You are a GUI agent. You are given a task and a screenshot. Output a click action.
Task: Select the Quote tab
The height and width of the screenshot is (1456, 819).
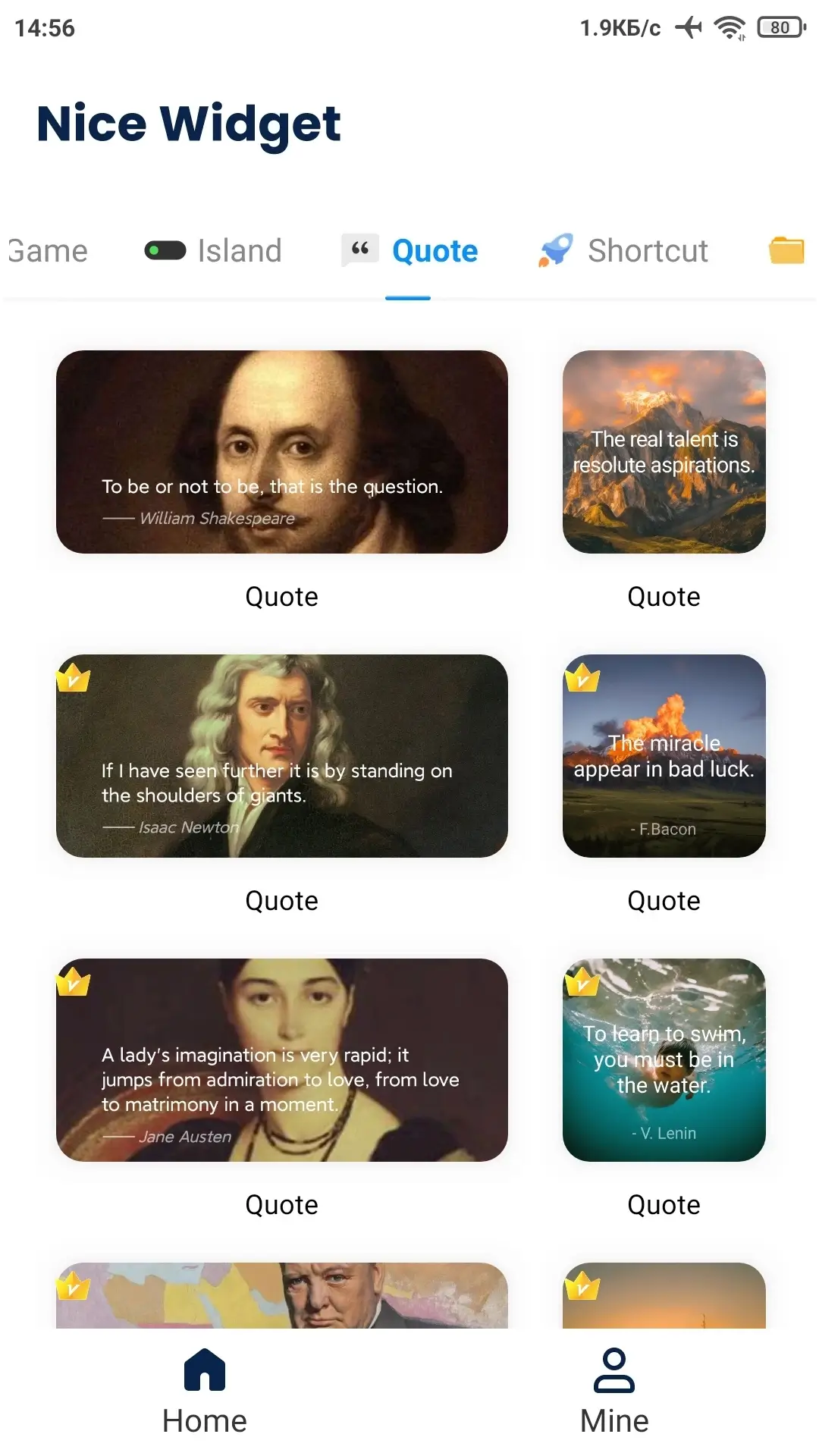point(410,251)
